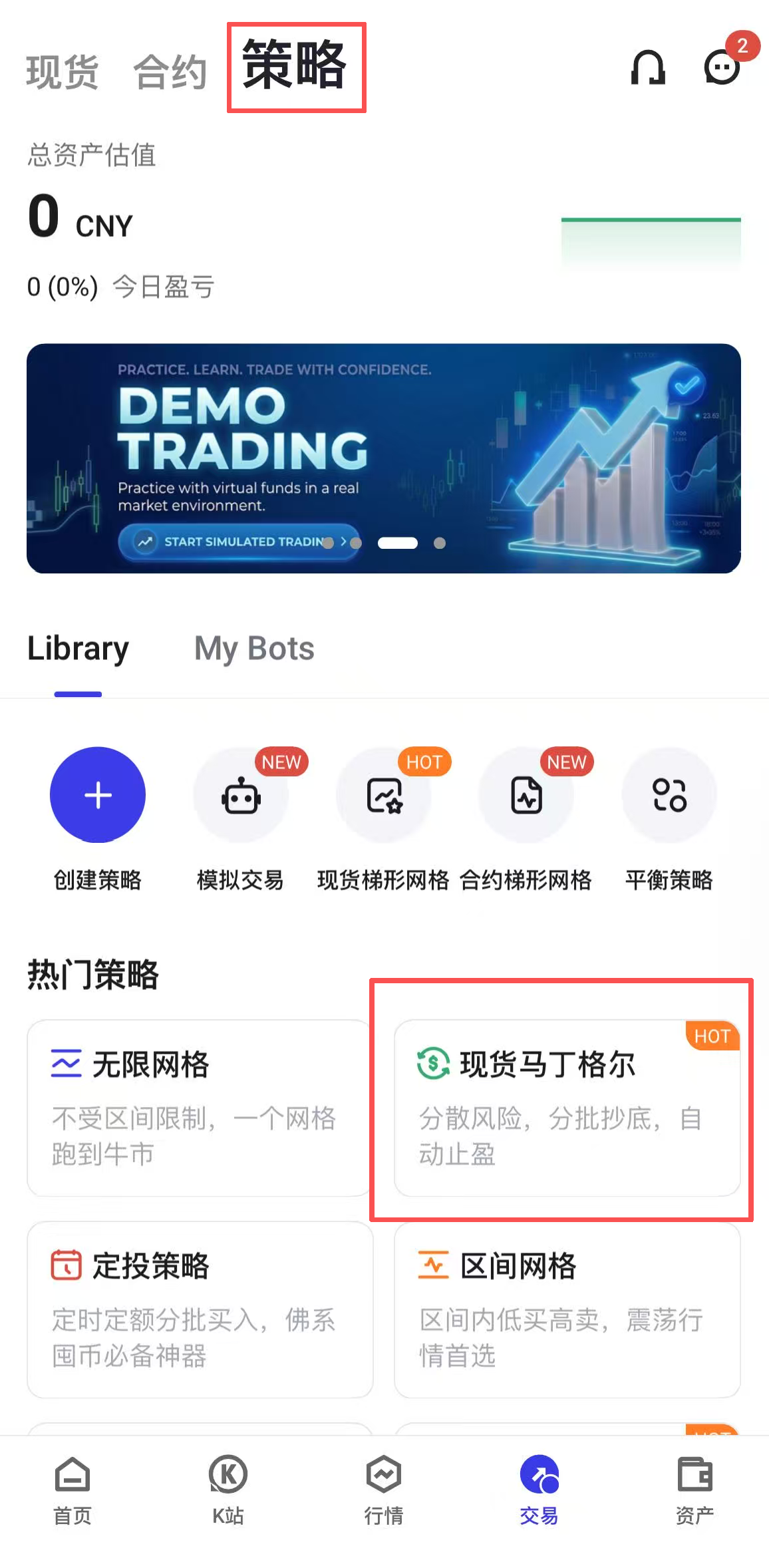The image size is (769, 1568).
Task: Switch to the 合约 top tab
Action: click(170, 72)
